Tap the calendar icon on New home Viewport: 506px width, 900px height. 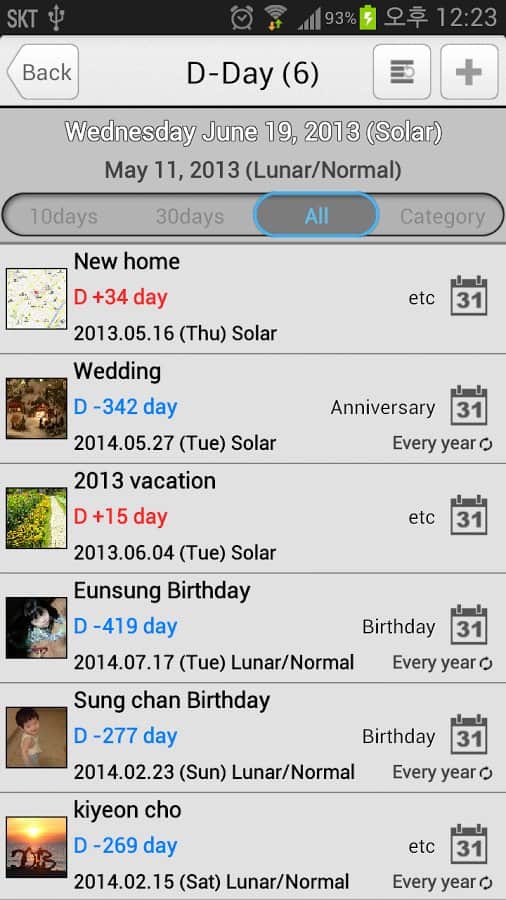pos(469,296)
